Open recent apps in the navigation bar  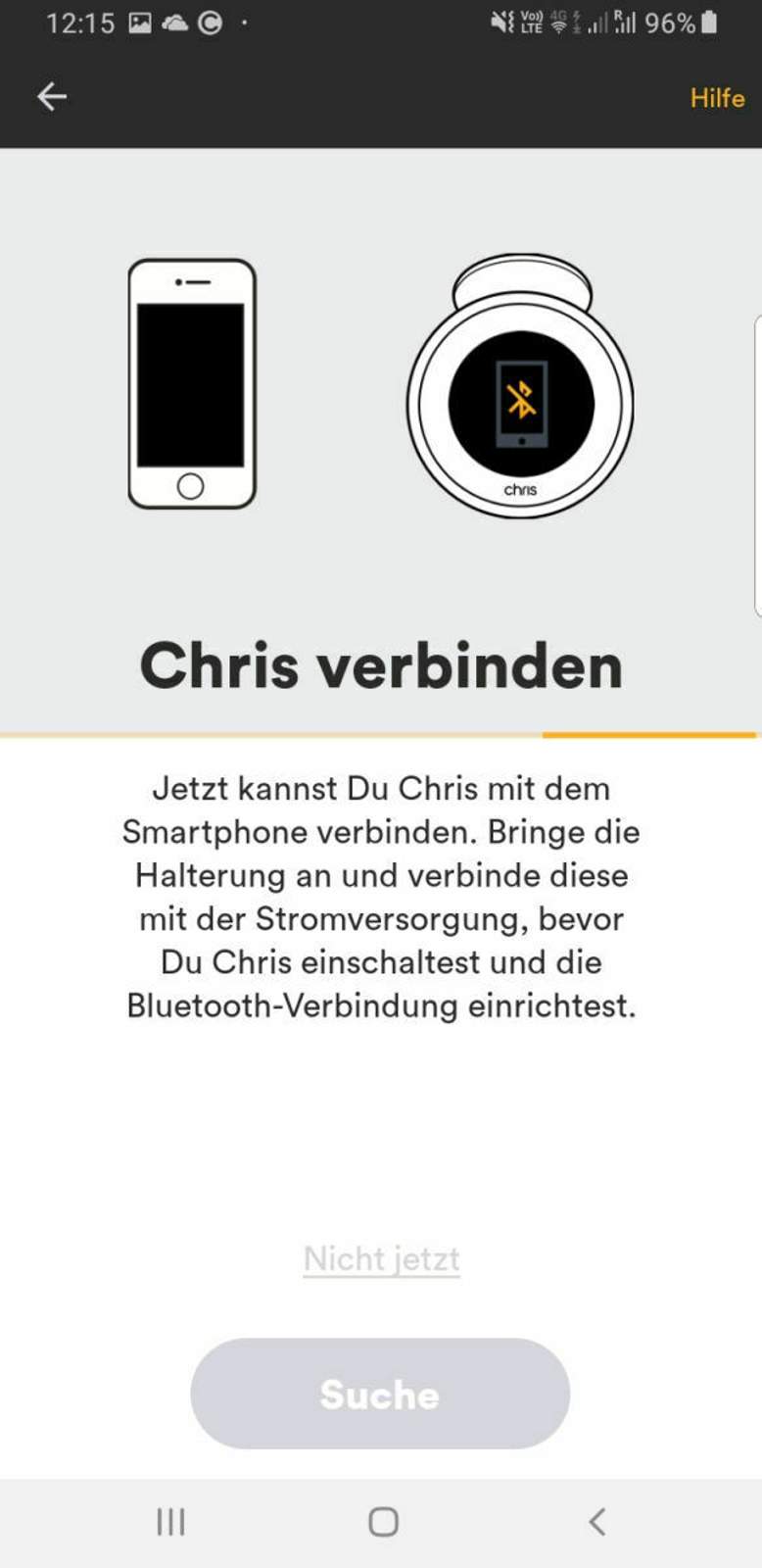click(170, 1521)
